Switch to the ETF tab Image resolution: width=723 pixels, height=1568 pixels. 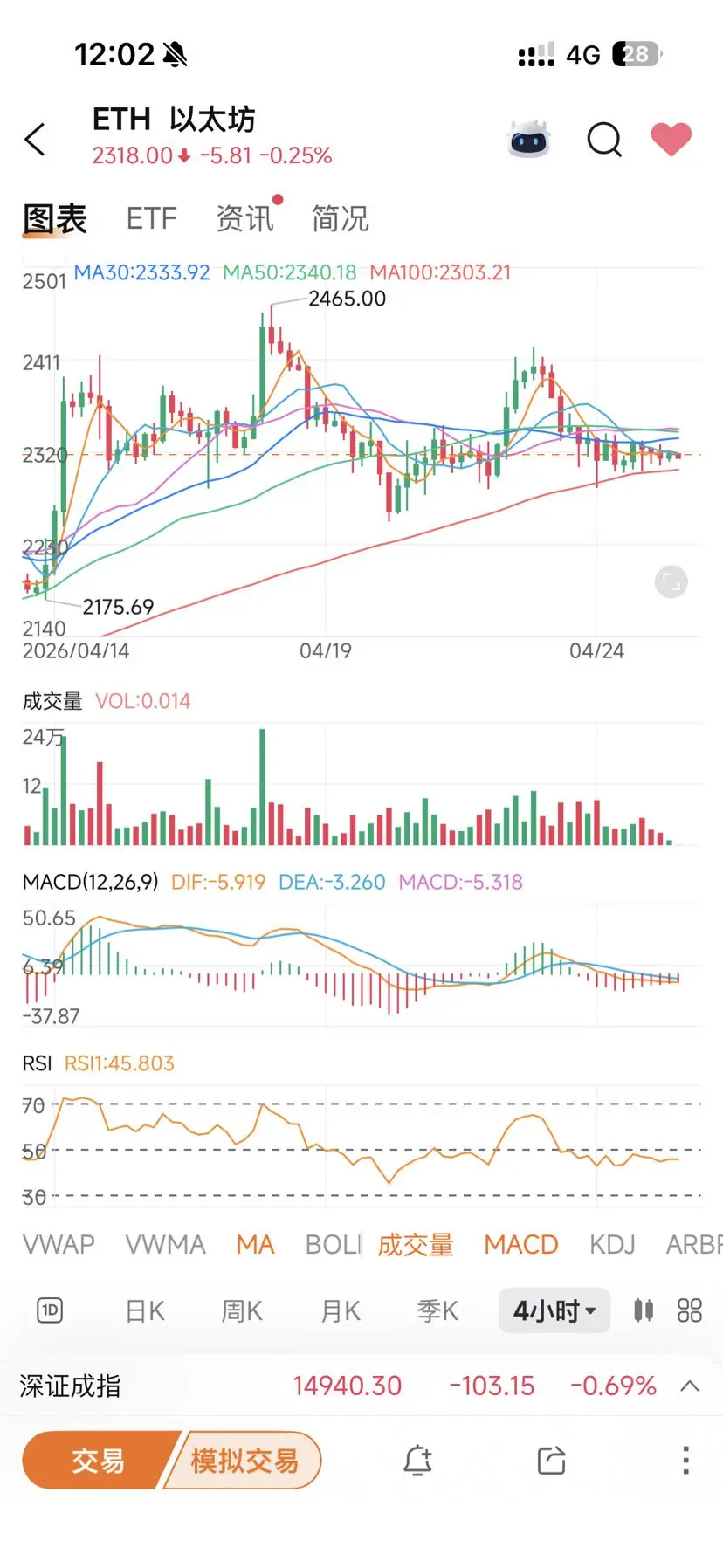(x=151, y=218)
